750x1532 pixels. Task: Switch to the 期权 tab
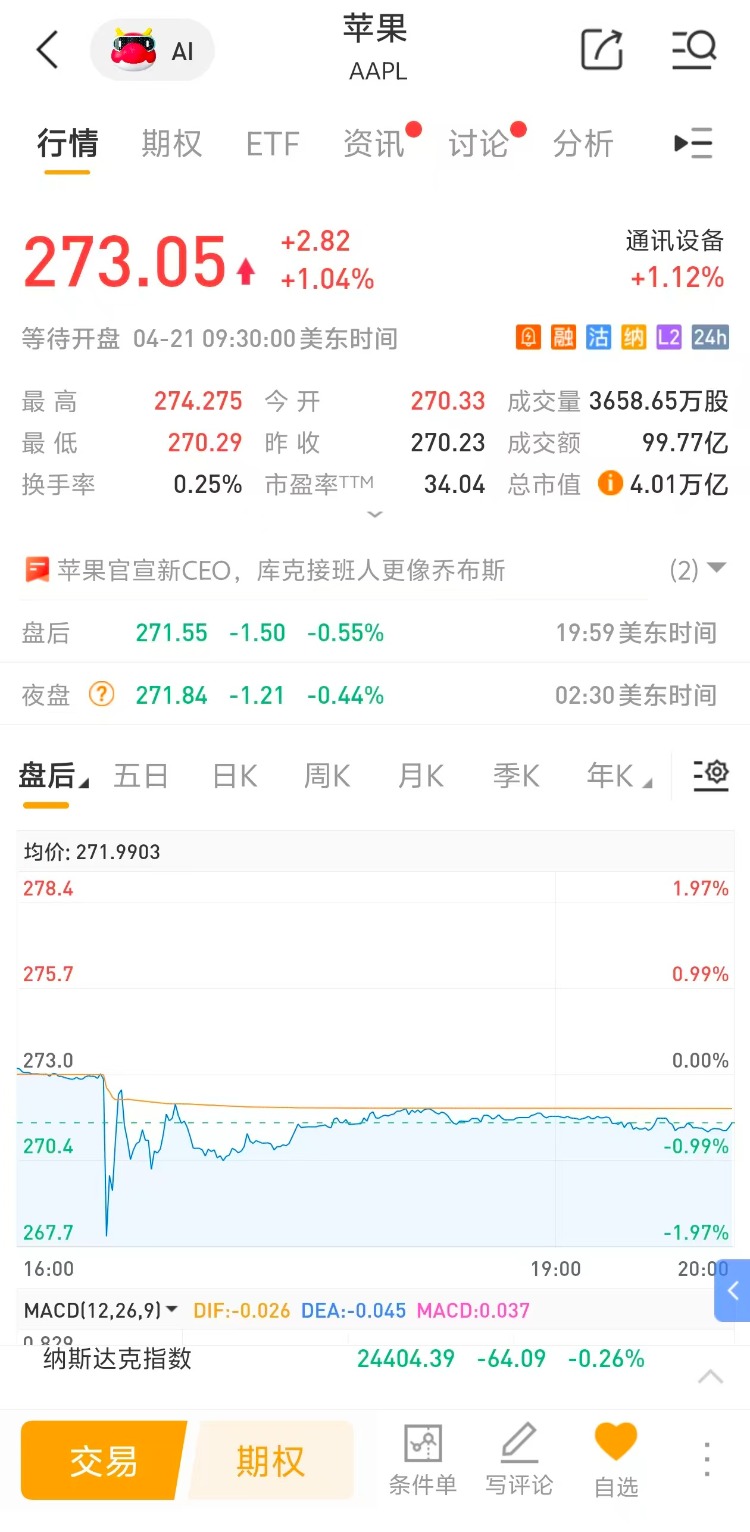pos(171,144)
